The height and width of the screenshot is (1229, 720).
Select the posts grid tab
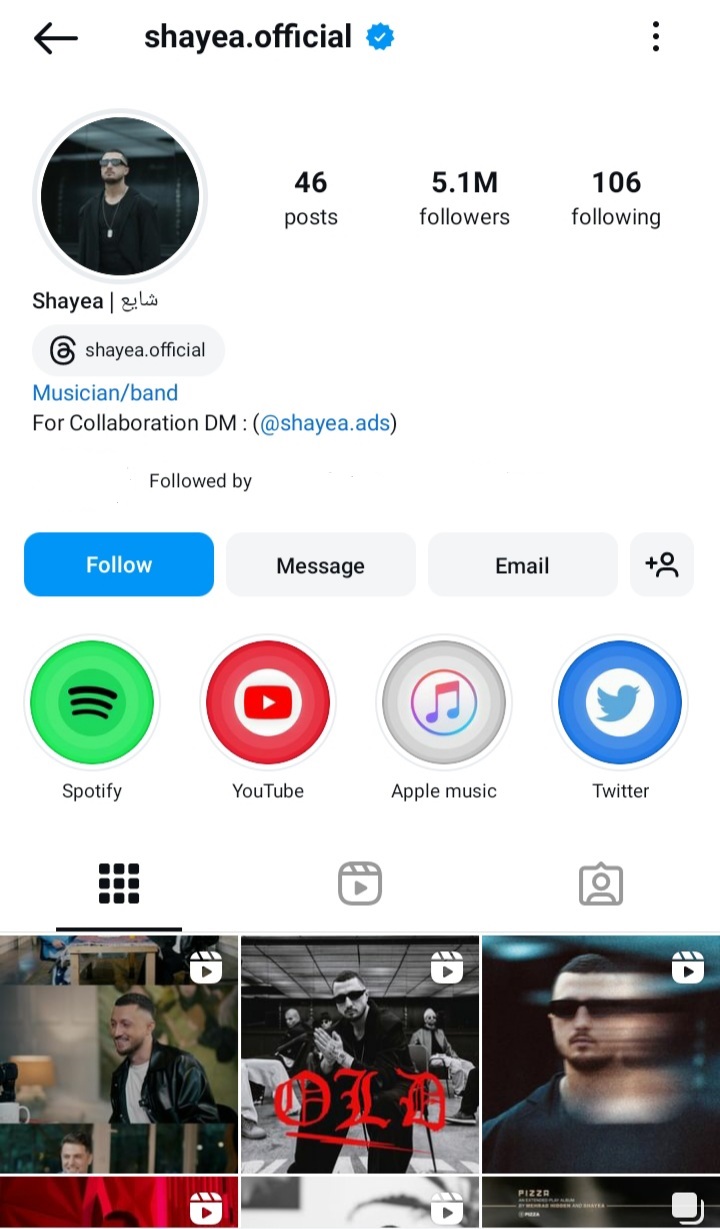(x=119, y=883)
